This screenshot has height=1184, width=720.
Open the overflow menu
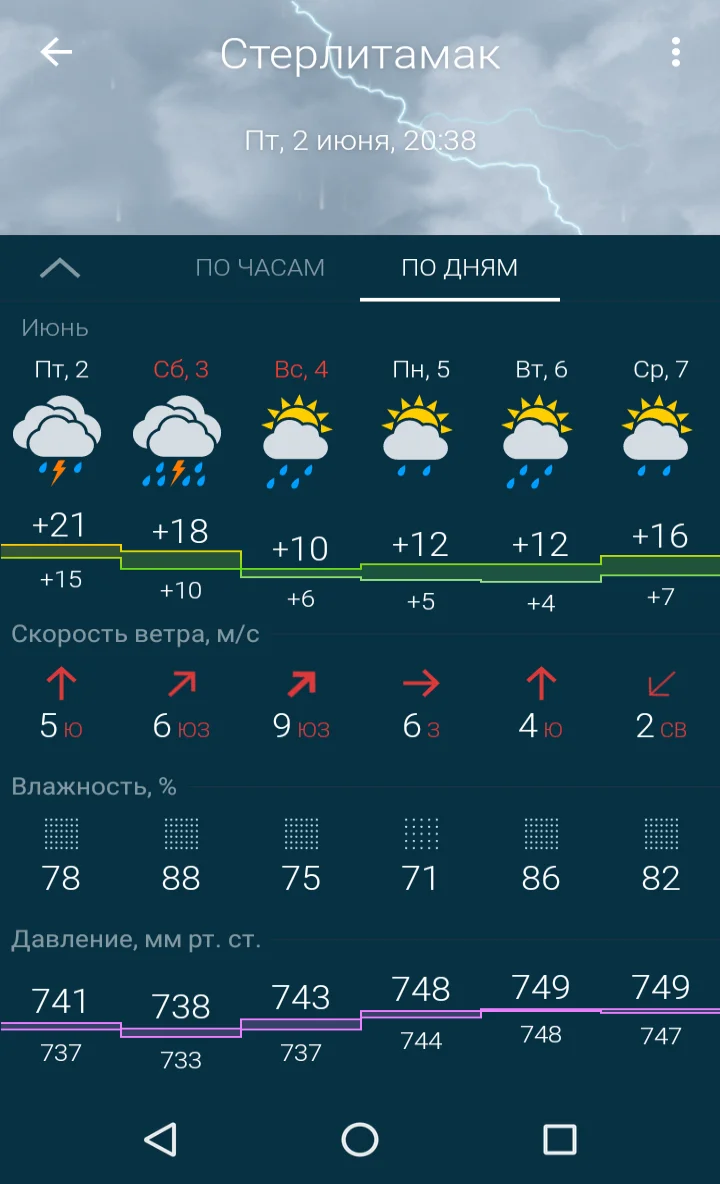[676, 52]
